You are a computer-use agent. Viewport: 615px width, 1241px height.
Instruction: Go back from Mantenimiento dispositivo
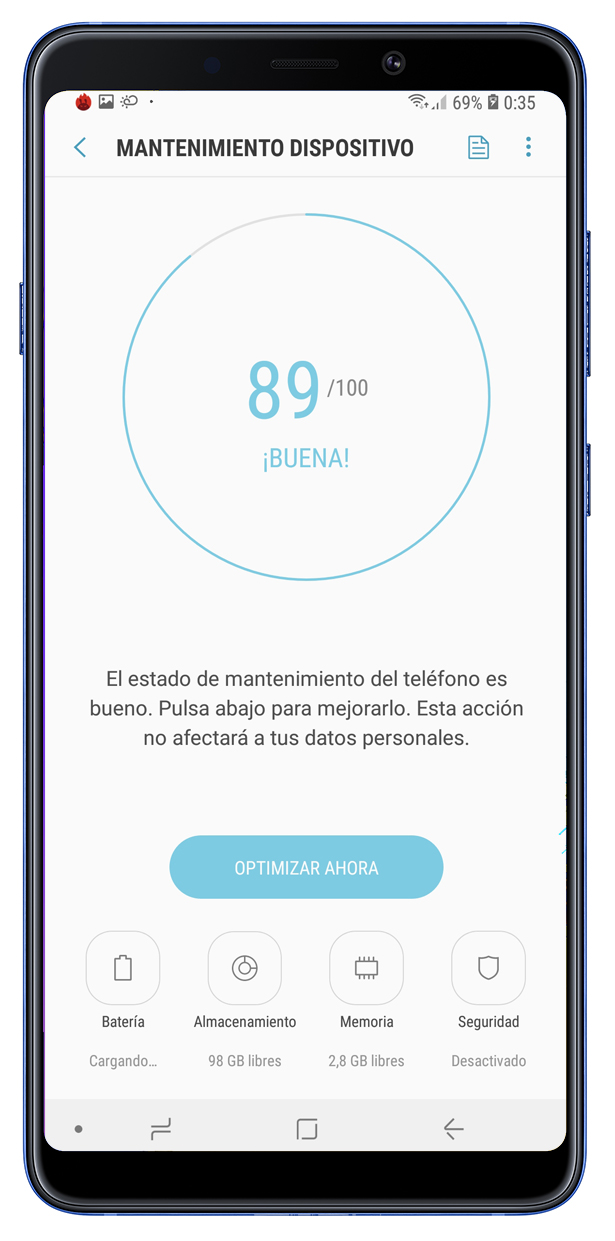tap(80, 148)
